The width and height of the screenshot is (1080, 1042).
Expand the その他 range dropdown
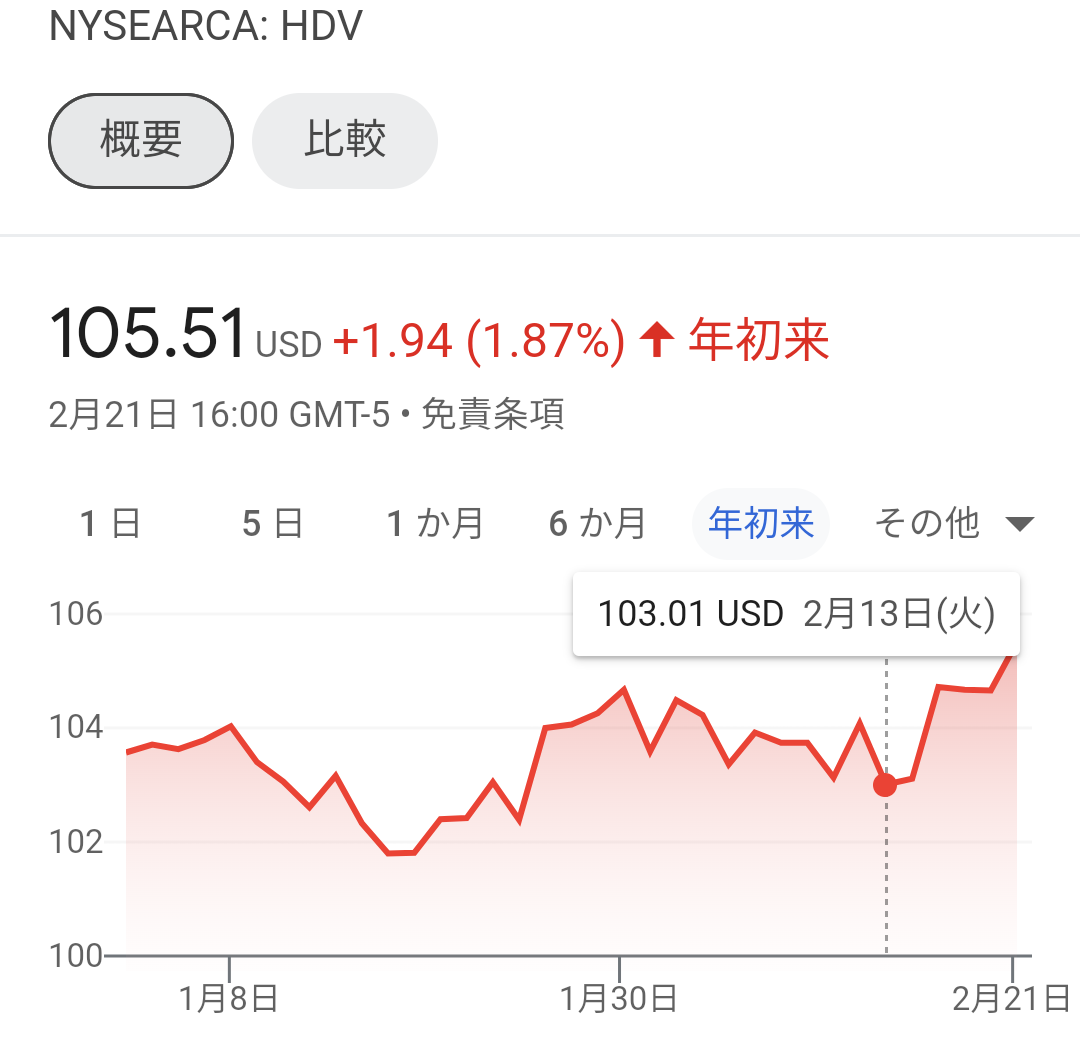pyautogui.click(x=955, y=523)
